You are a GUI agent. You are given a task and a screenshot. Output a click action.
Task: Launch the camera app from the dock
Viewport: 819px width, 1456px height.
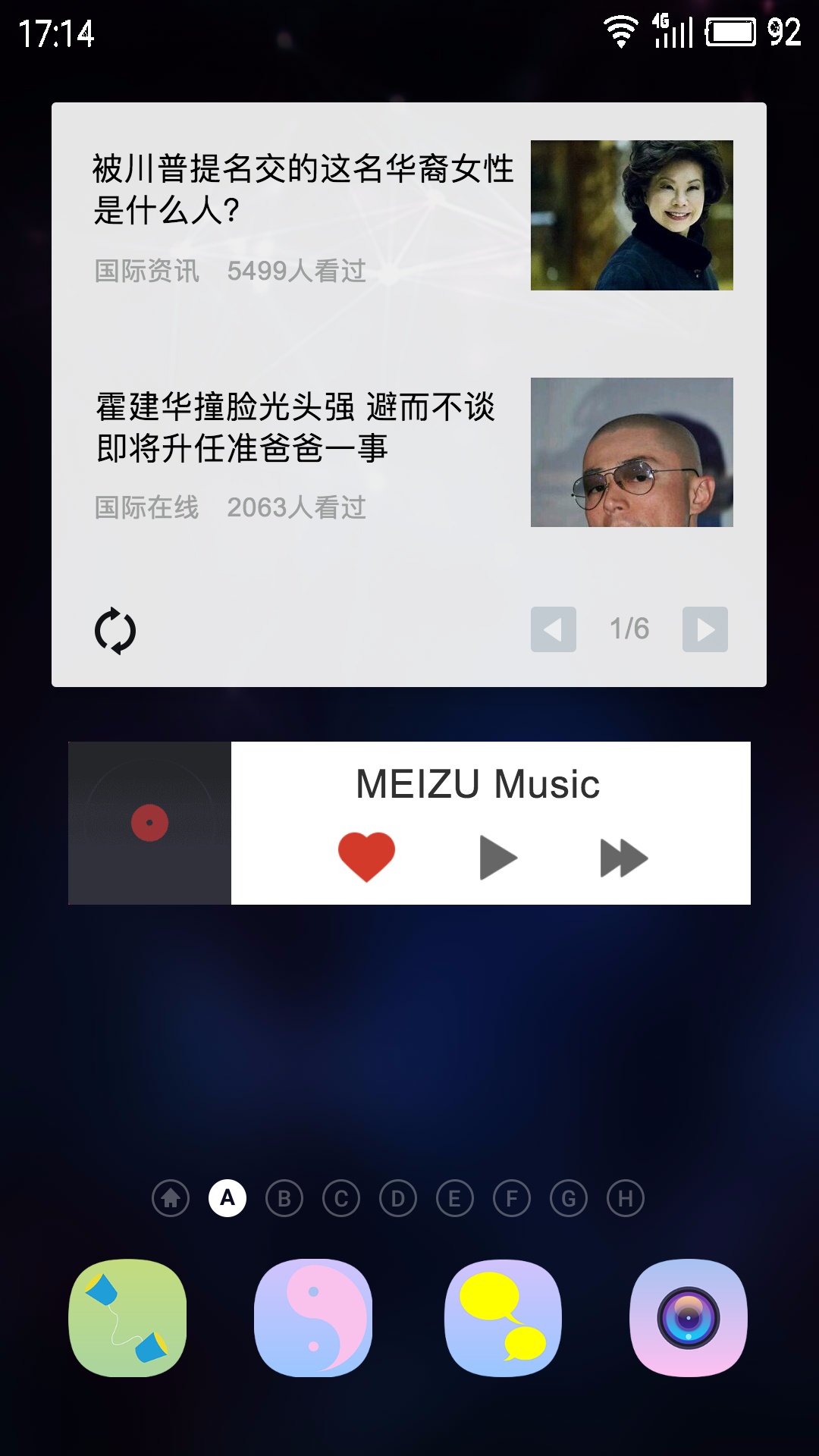(x=689, y=1318)
